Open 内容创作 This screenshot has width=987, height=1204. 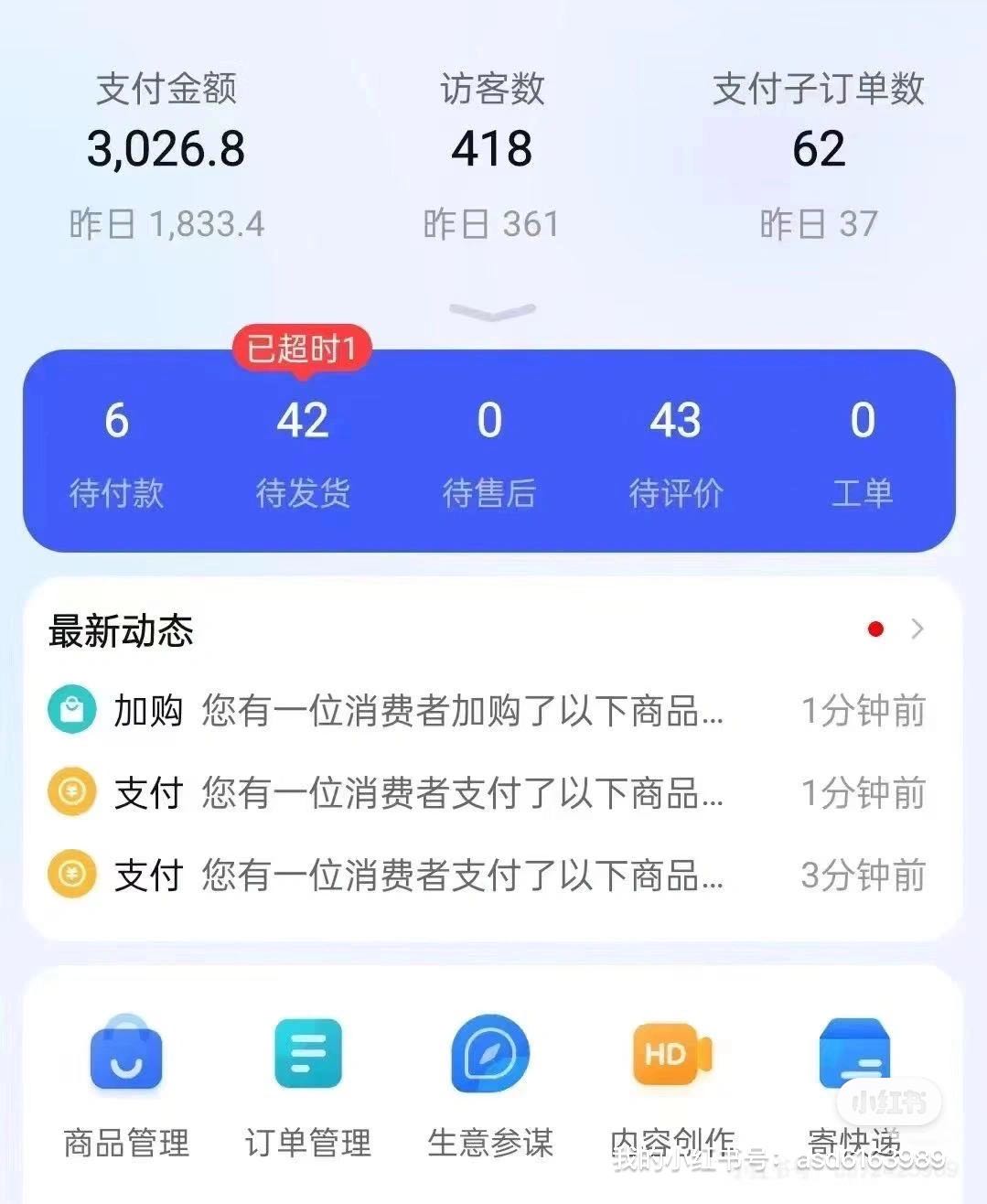click(x=672, y=1086)
